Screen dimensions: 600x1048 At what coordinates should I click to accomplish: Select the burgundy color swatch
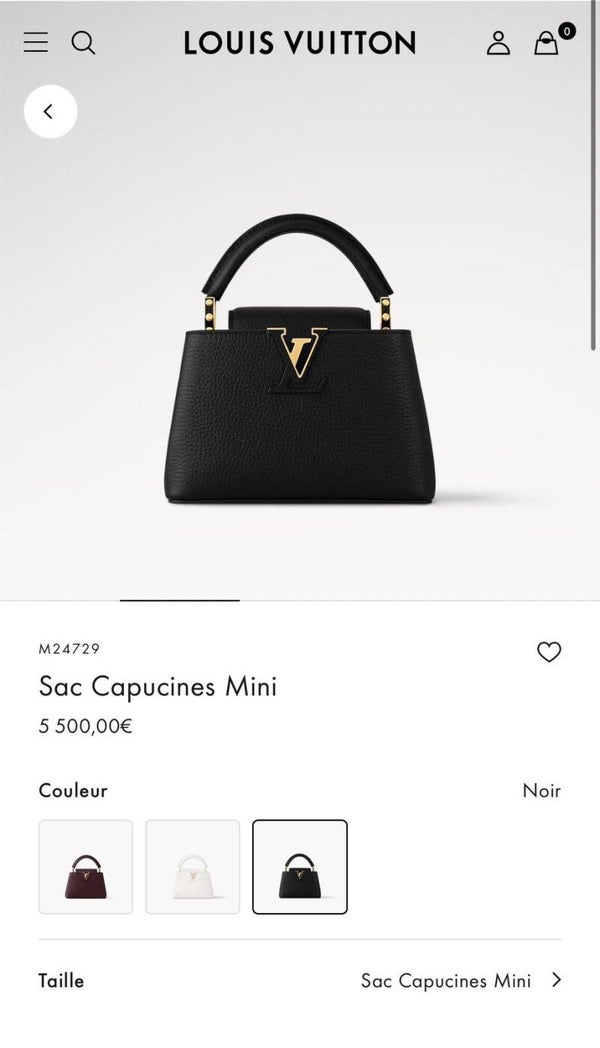point(86,866)
